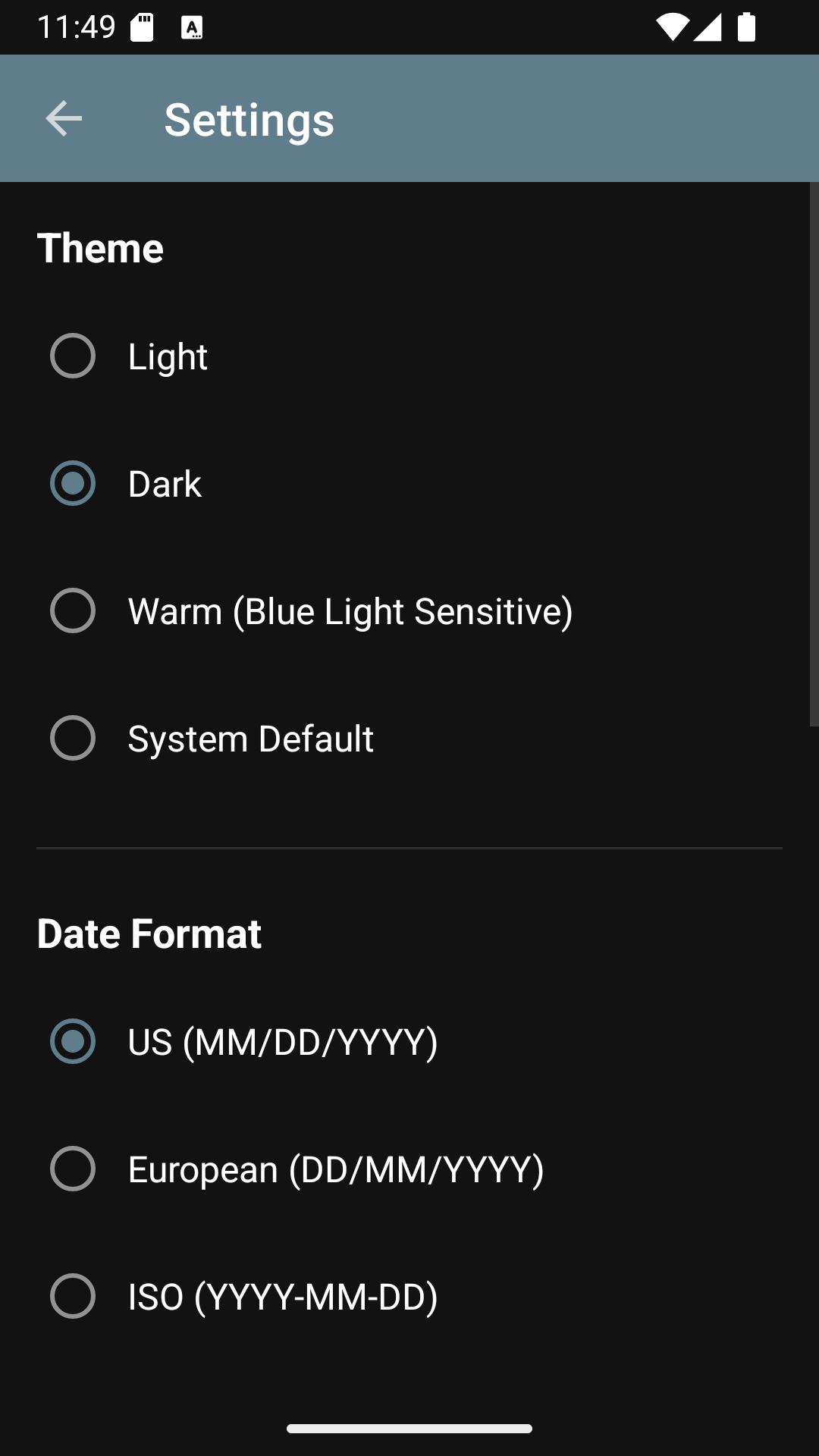
Task: Pick ISO (YYYY-MM-DD) date format
Action: click(x=73, y=1297)
